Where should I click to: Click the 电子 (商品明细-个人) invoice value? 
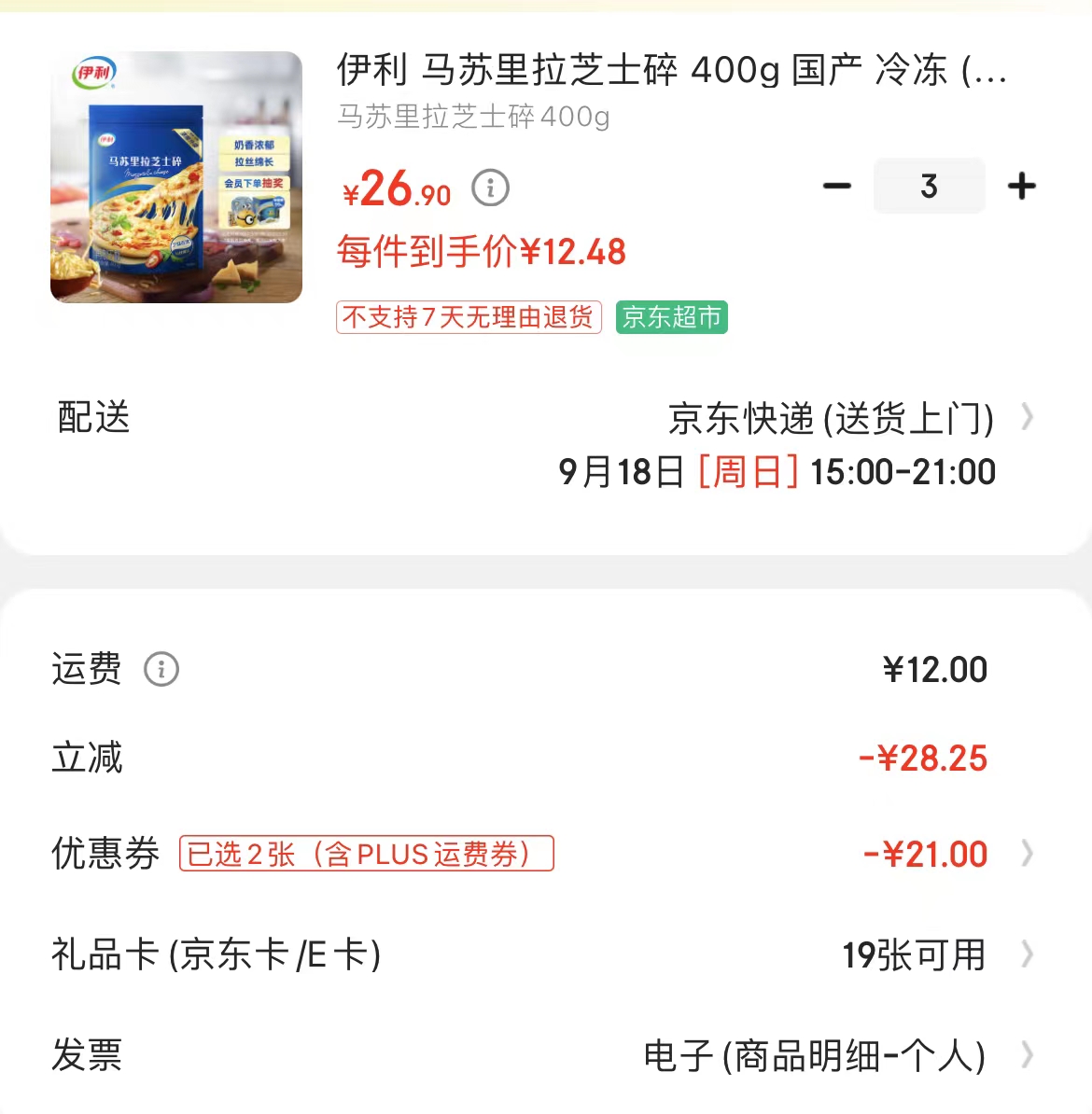point(812,1054)
